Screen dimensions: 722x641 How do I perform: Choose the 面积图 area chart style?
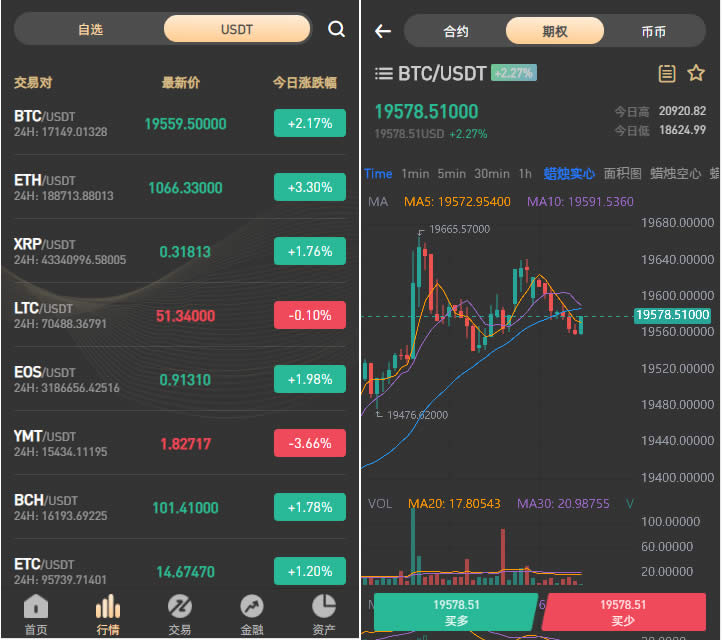pos(623,173)
